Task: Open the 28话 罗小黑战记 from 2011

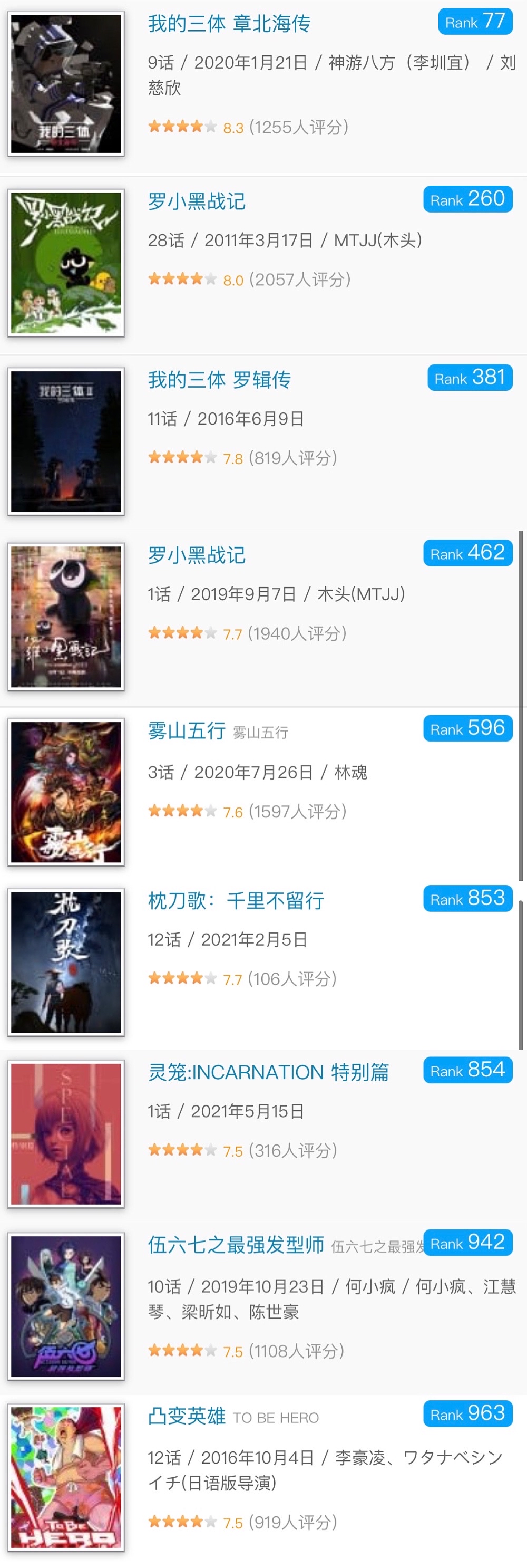Action: click(x=196, y=201)
